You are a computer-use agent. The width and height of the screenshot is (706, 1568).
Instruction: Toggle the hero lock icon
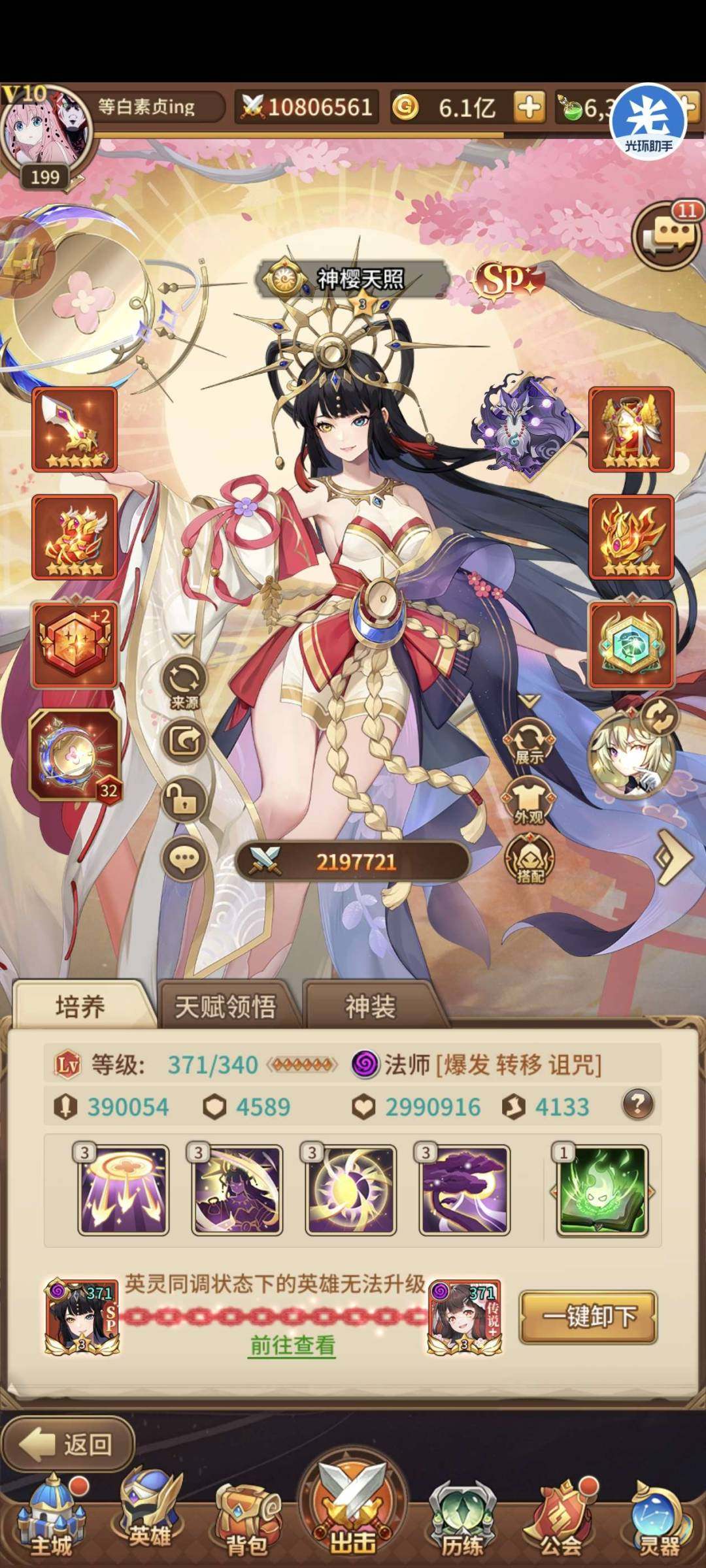pos(184,800)
